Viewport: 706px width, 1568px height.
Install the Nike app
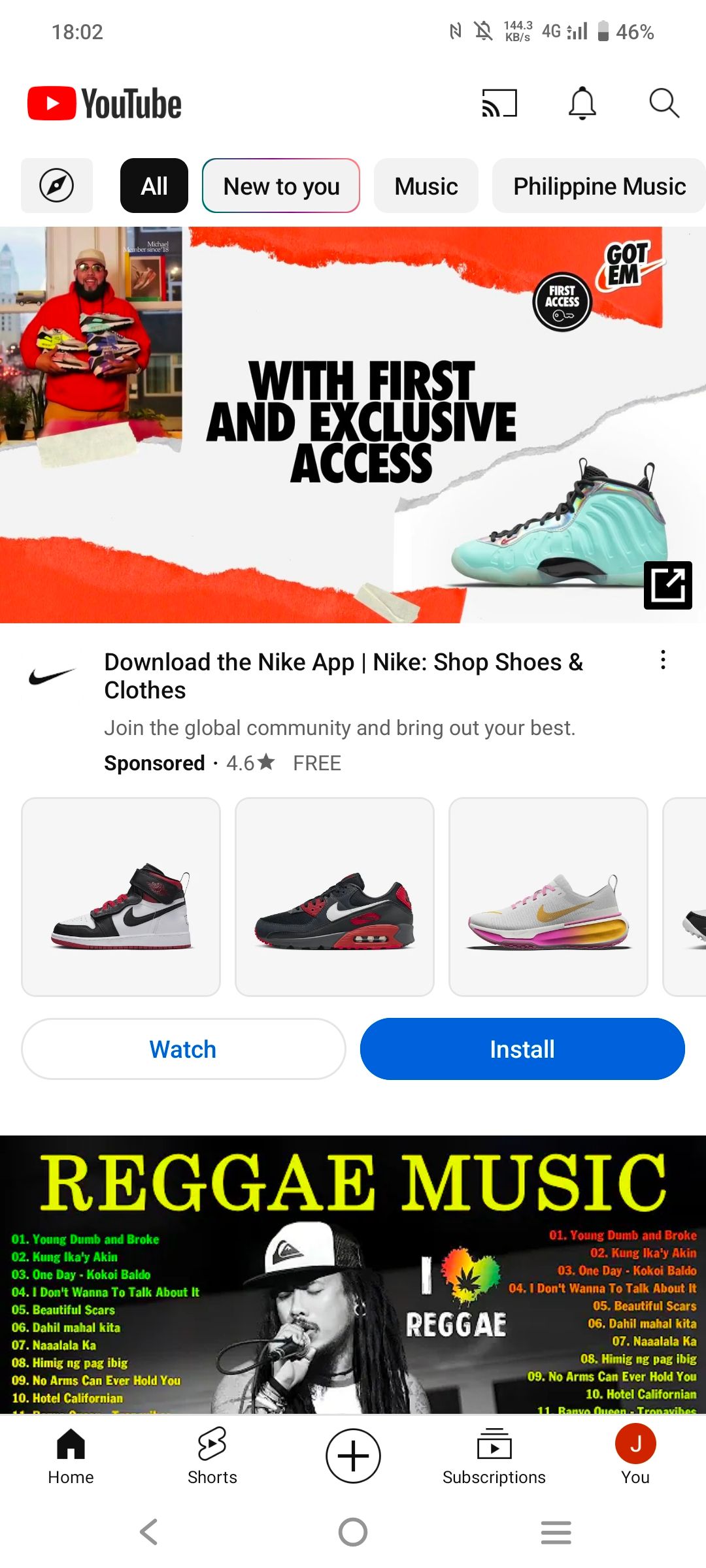point(522,1049)
